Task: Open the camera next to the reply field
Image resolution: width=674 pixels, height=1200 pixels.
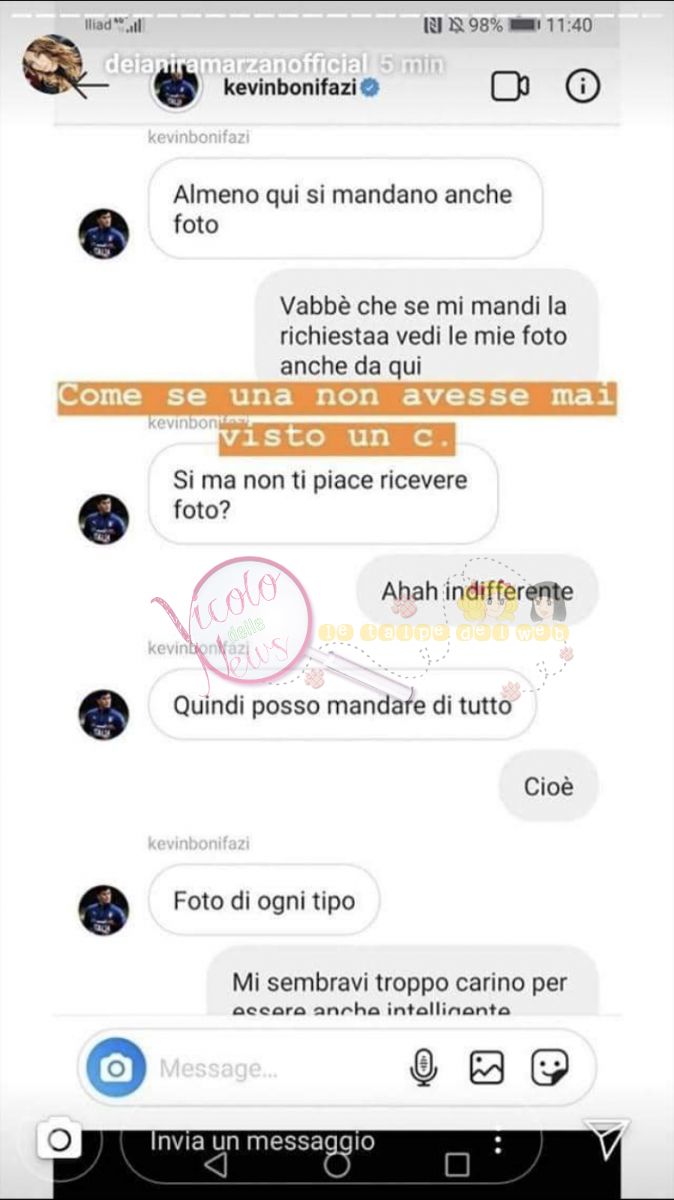Action: click(59, 1139)
